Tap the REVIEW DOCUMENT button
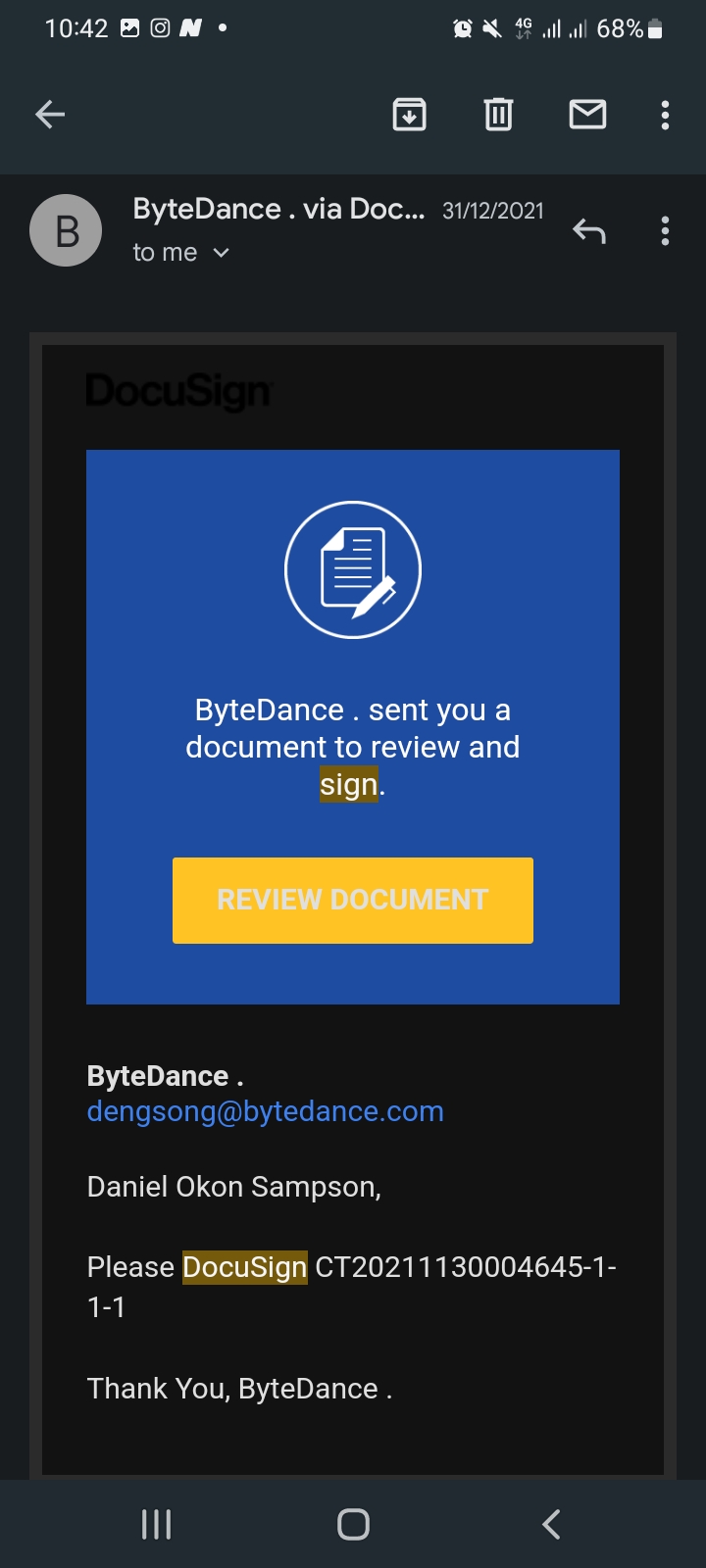Screen dimensions: 706x1568 tap(353, 901)
